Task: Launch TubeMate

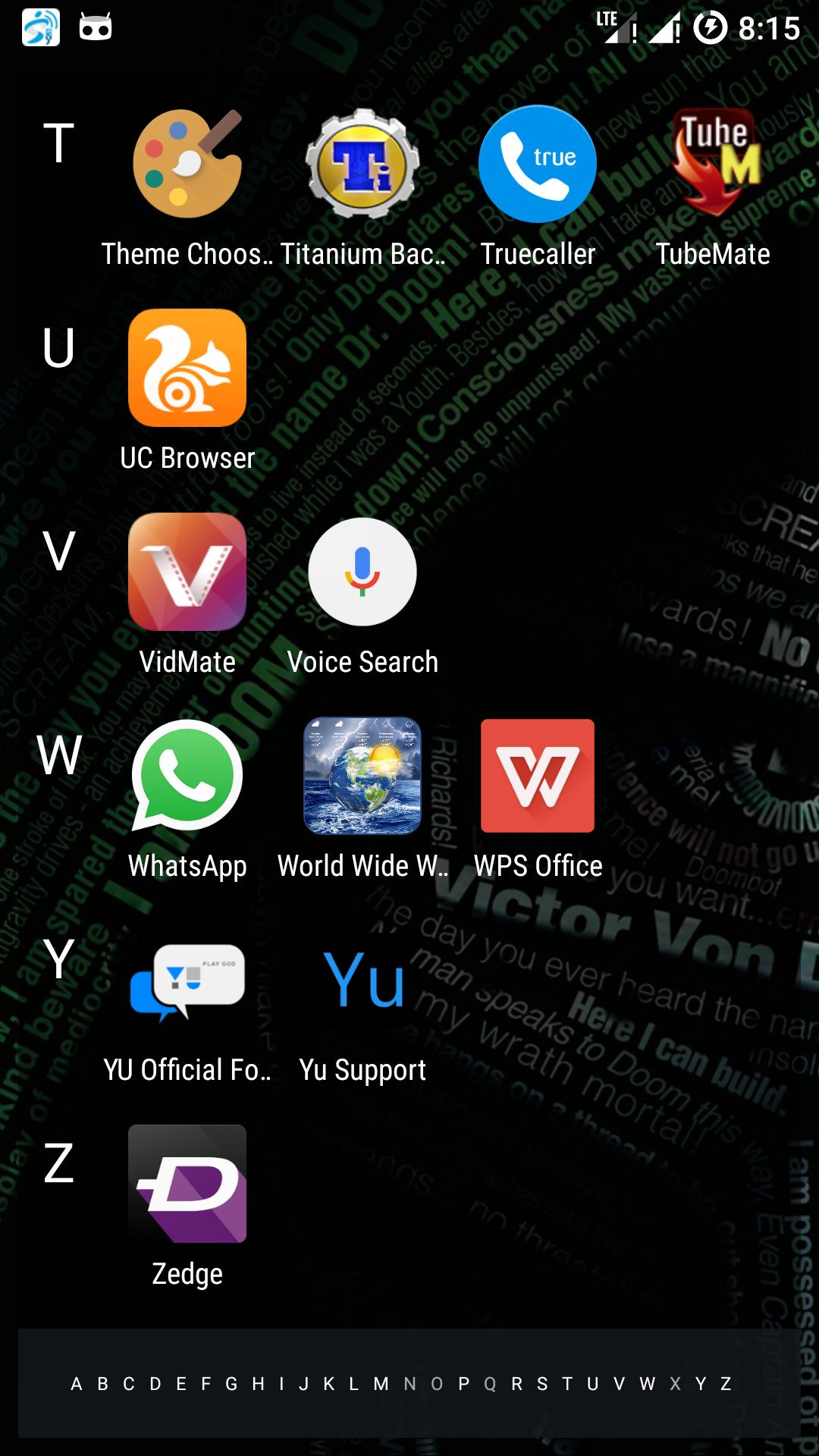Action: coord(713,165)
